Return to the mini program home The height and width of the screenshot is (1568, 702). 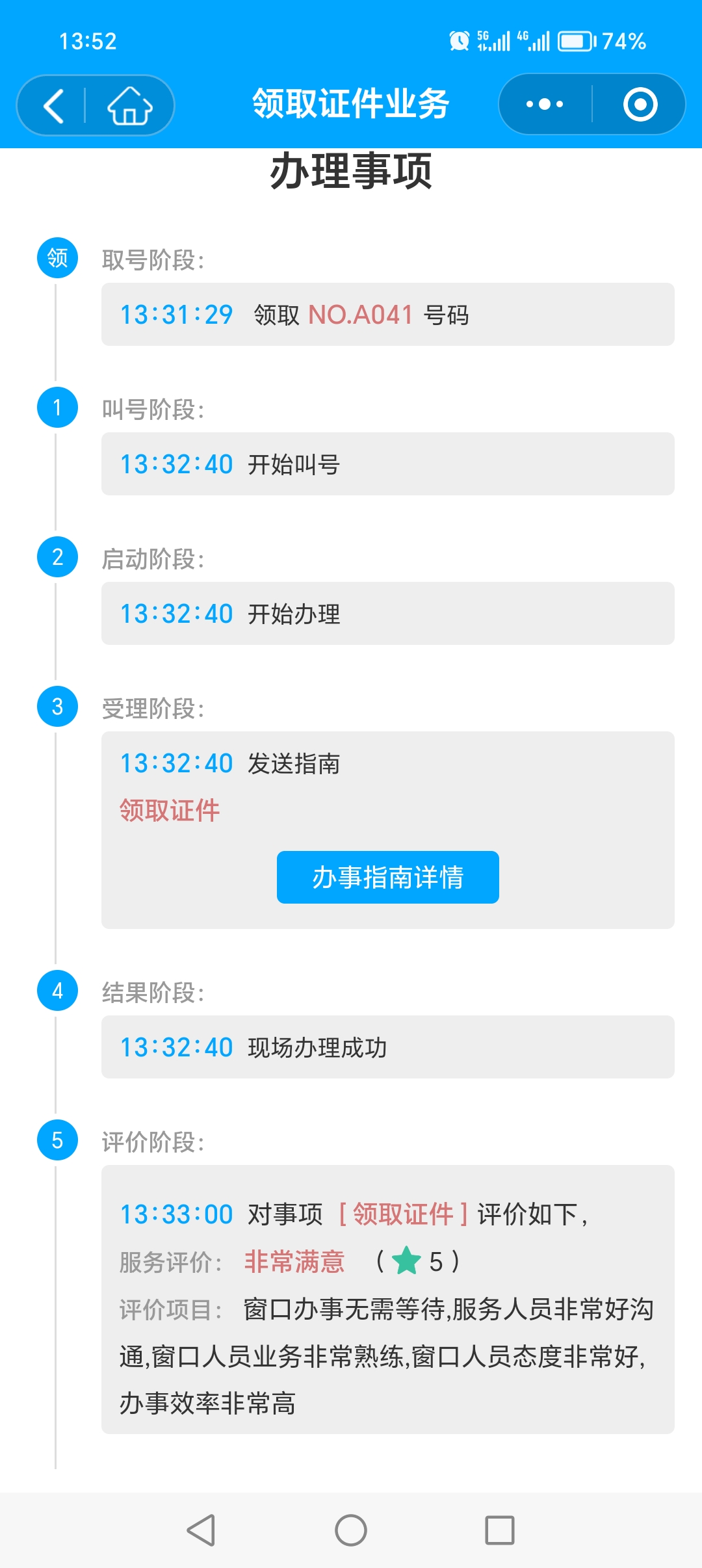[x=129, y=106]
